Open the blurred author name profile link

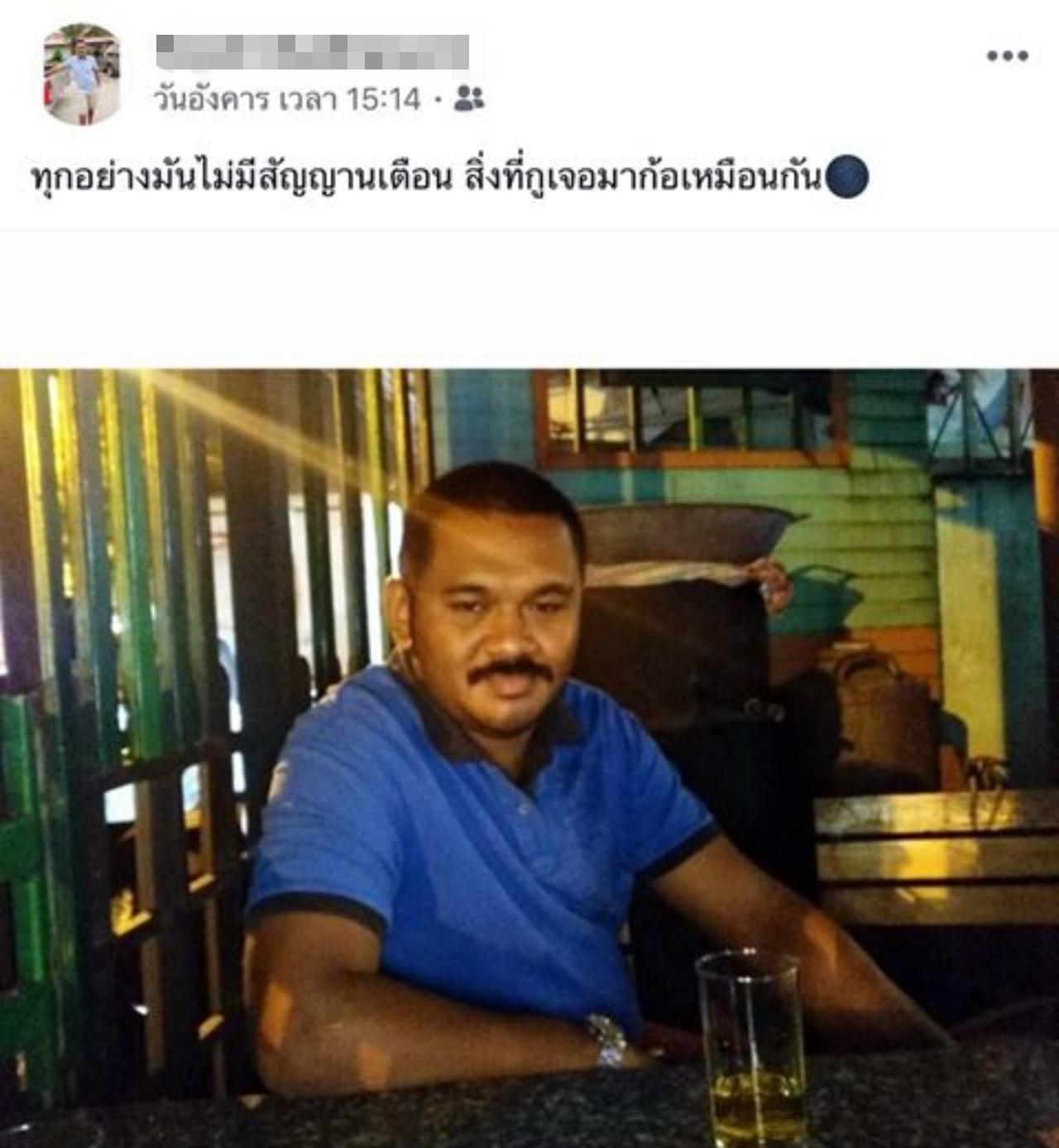(x=312, y=52)
